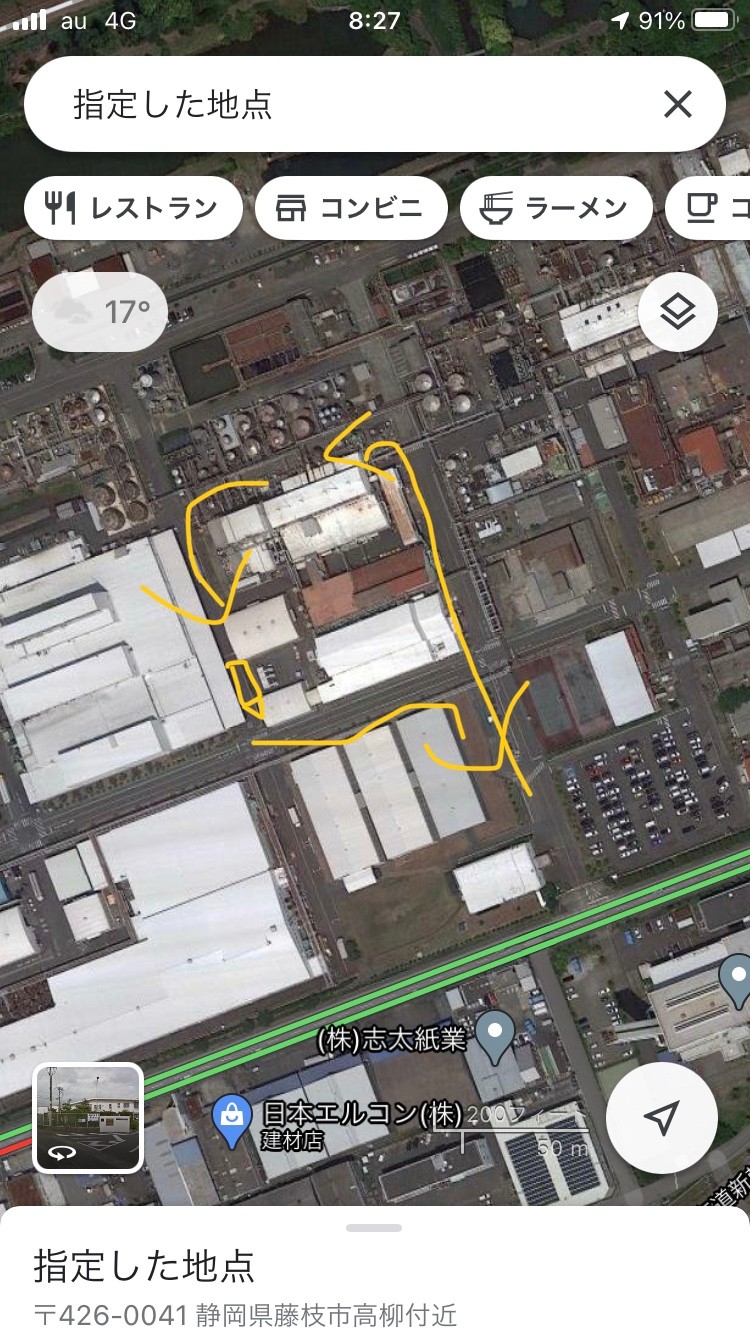Image resolution: width=750 pixels, height=1334 pixels.
Task: Open the (株)志太紙業 map pin
Action: click(x=494, y=1040)
